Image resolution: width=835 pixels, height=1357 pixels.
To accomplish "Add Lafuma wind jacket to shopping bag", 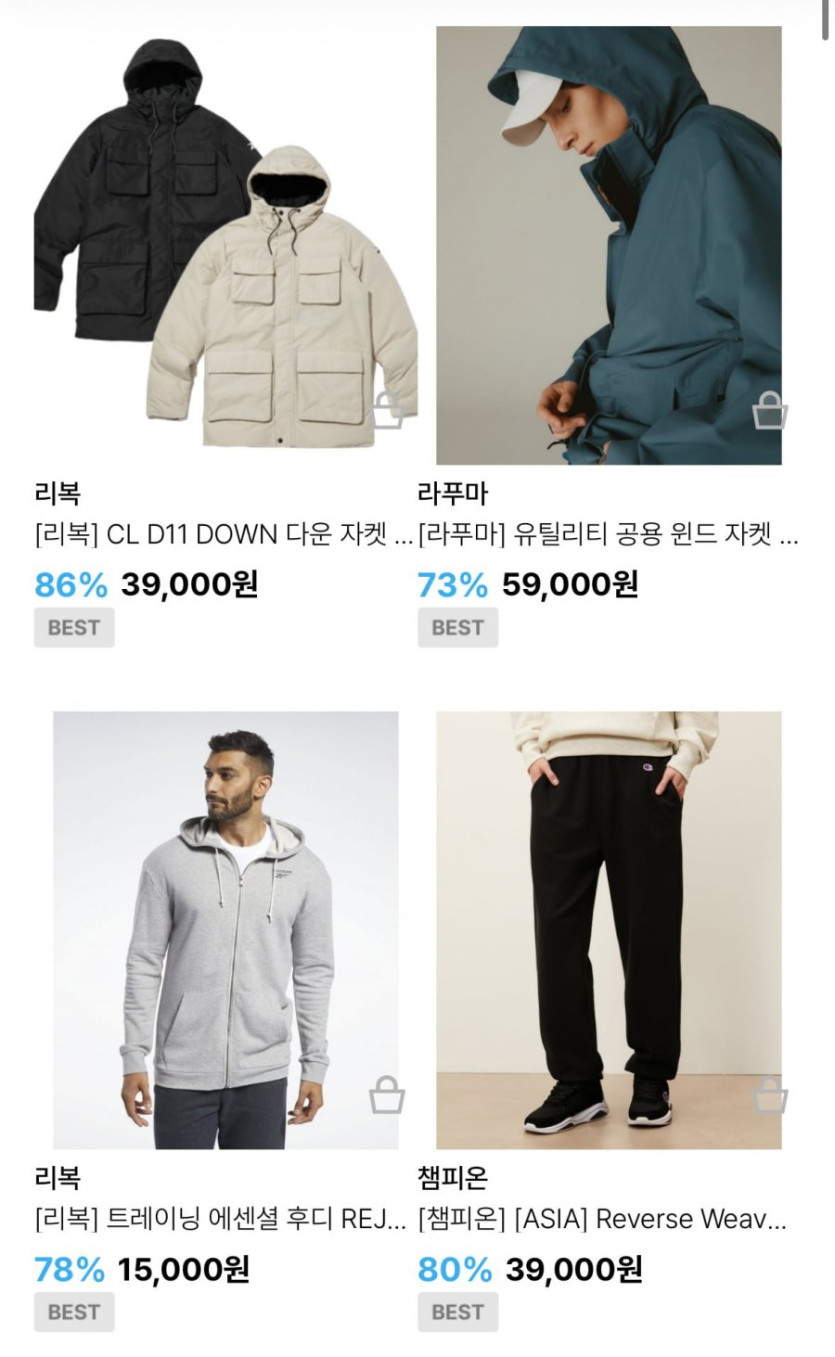I will pyautogui.click(x=769, y=410).
